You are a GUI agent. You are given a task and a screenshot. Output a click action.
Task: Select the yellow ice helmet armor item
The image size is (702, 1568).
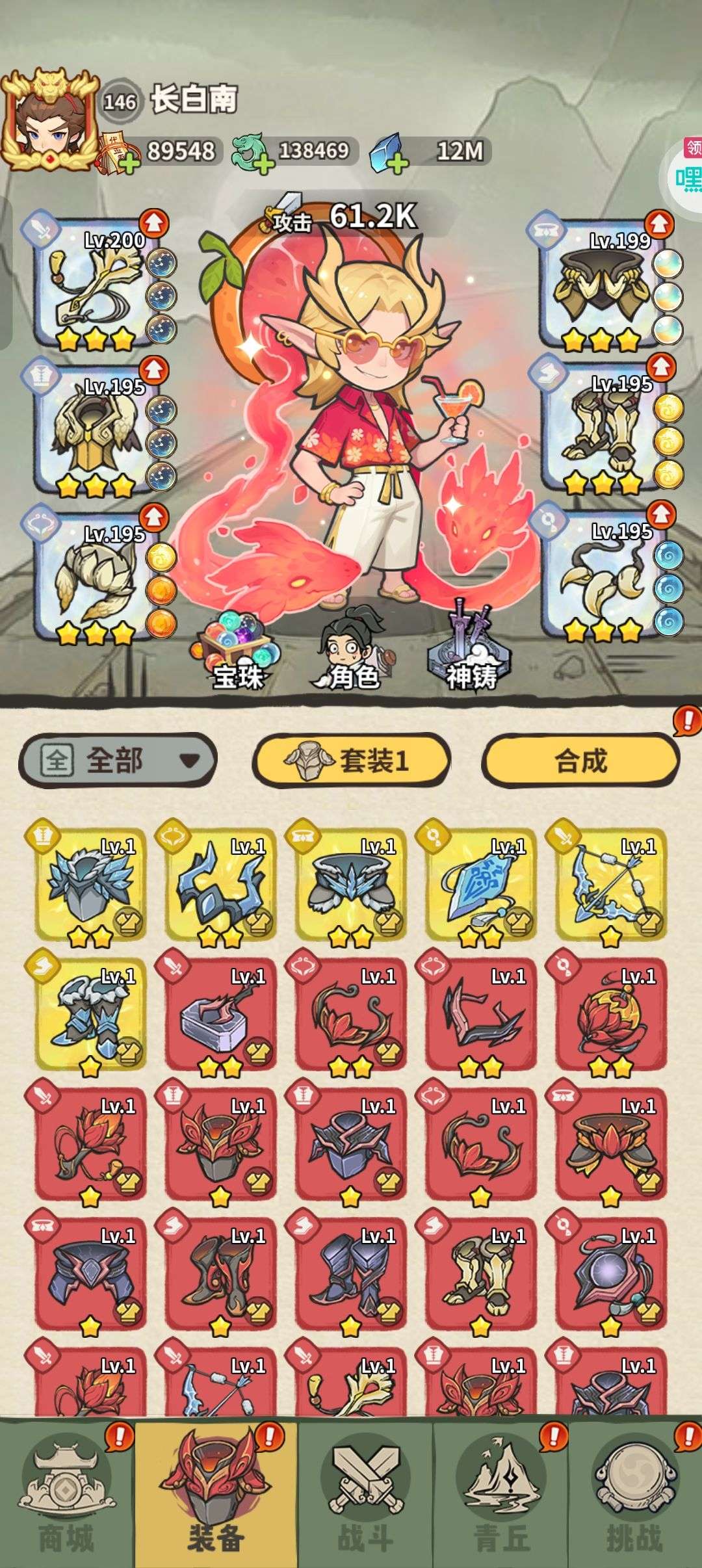tap(90, 885)
